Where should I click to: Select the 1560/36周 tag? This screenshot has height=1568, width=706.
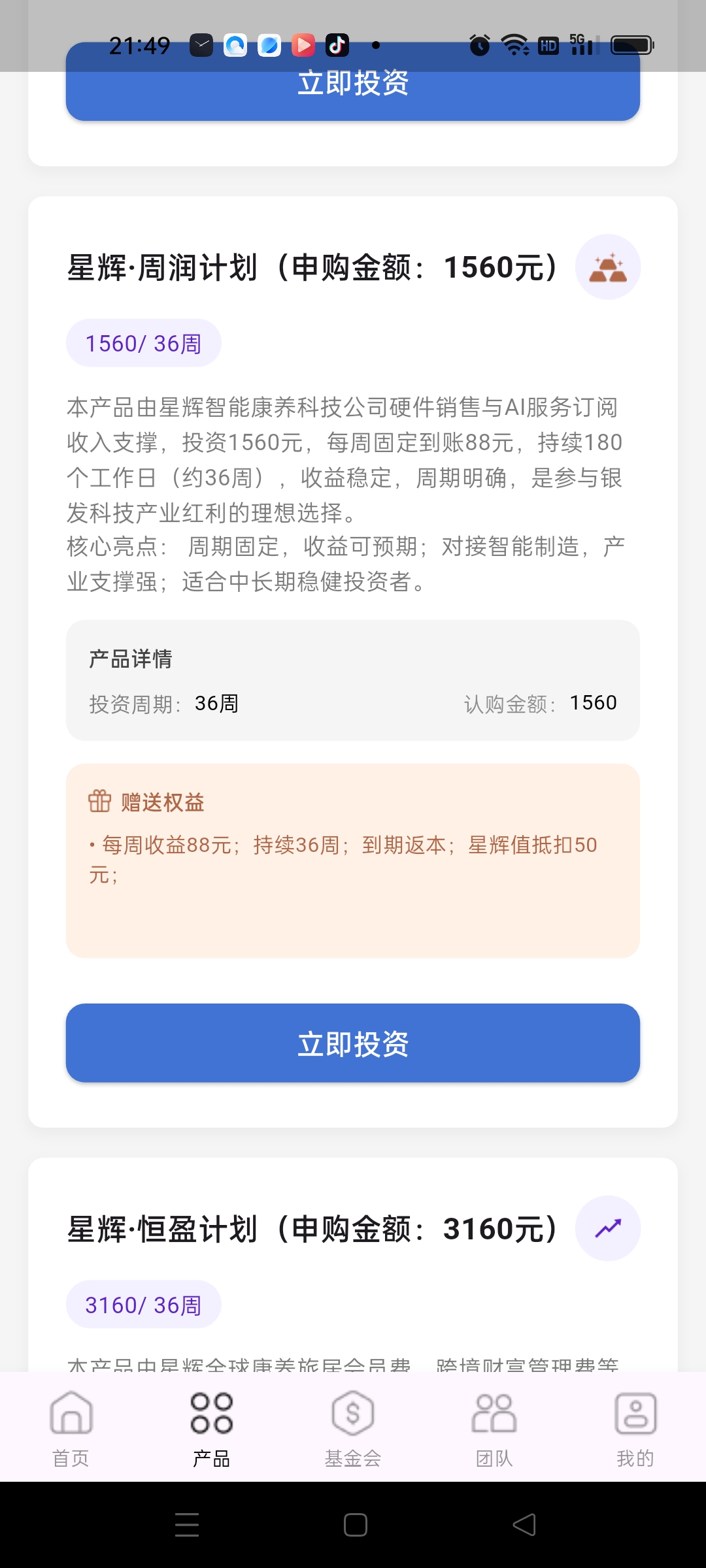coord(143,342)
